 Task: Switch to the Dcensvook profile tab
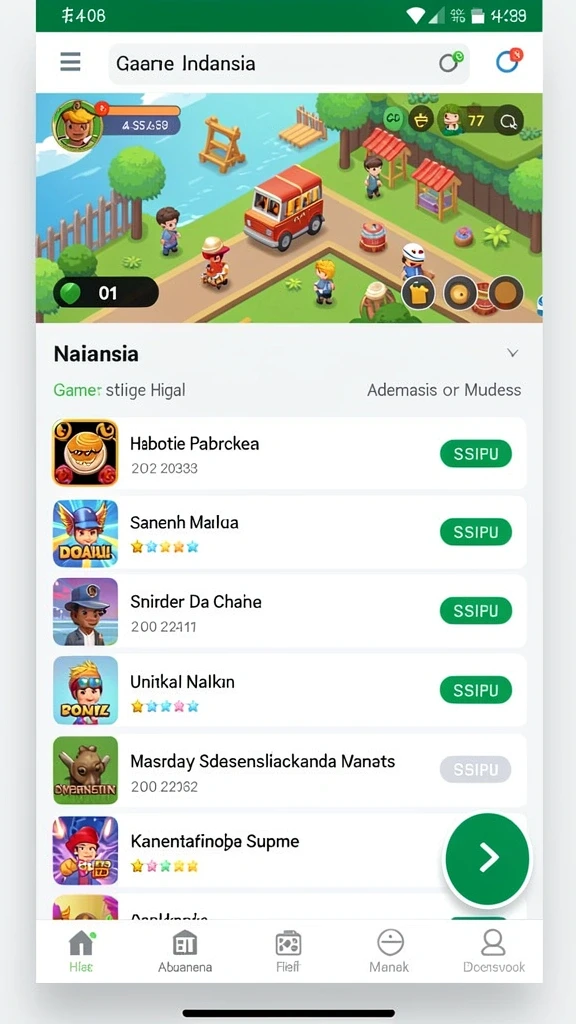494,951
